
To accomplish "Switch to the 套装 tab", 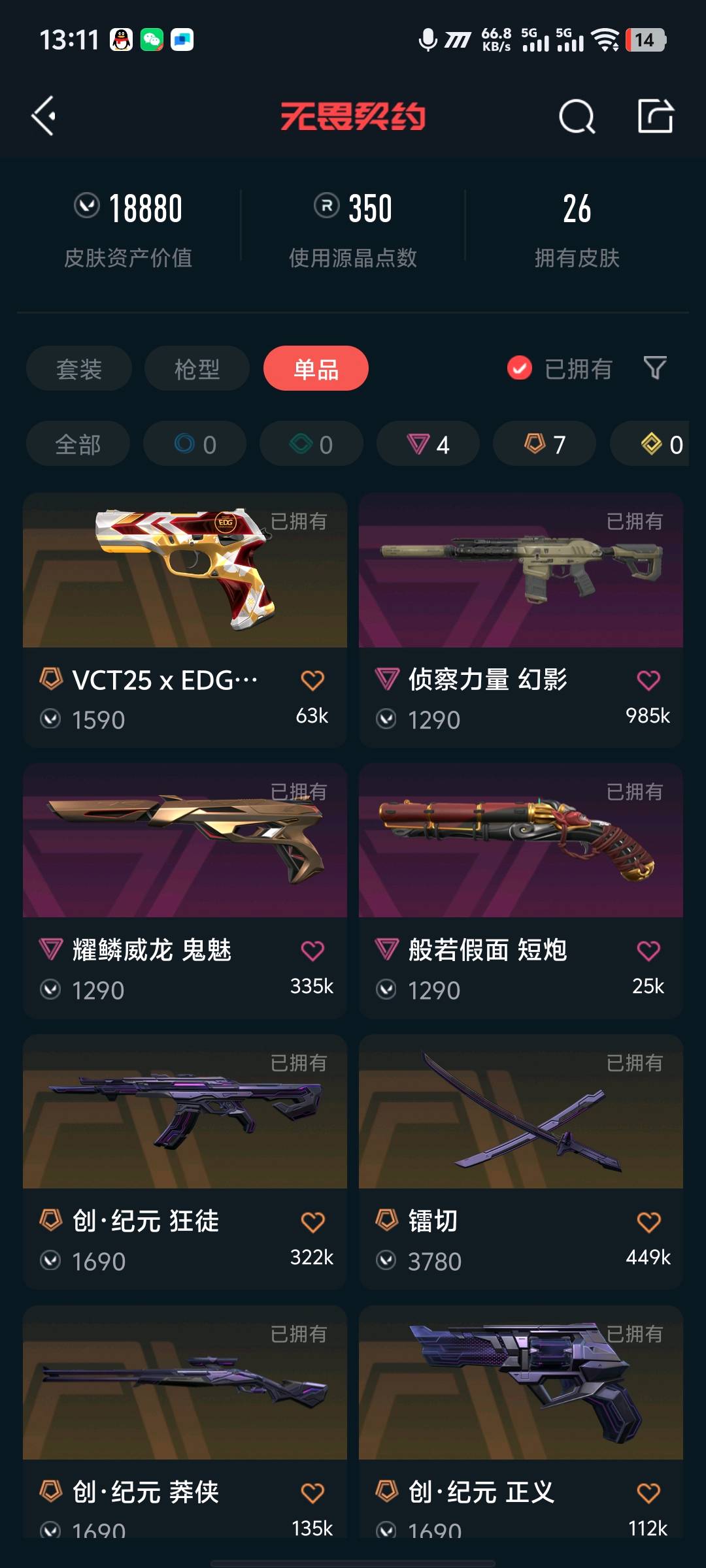I will click(79, 369).
